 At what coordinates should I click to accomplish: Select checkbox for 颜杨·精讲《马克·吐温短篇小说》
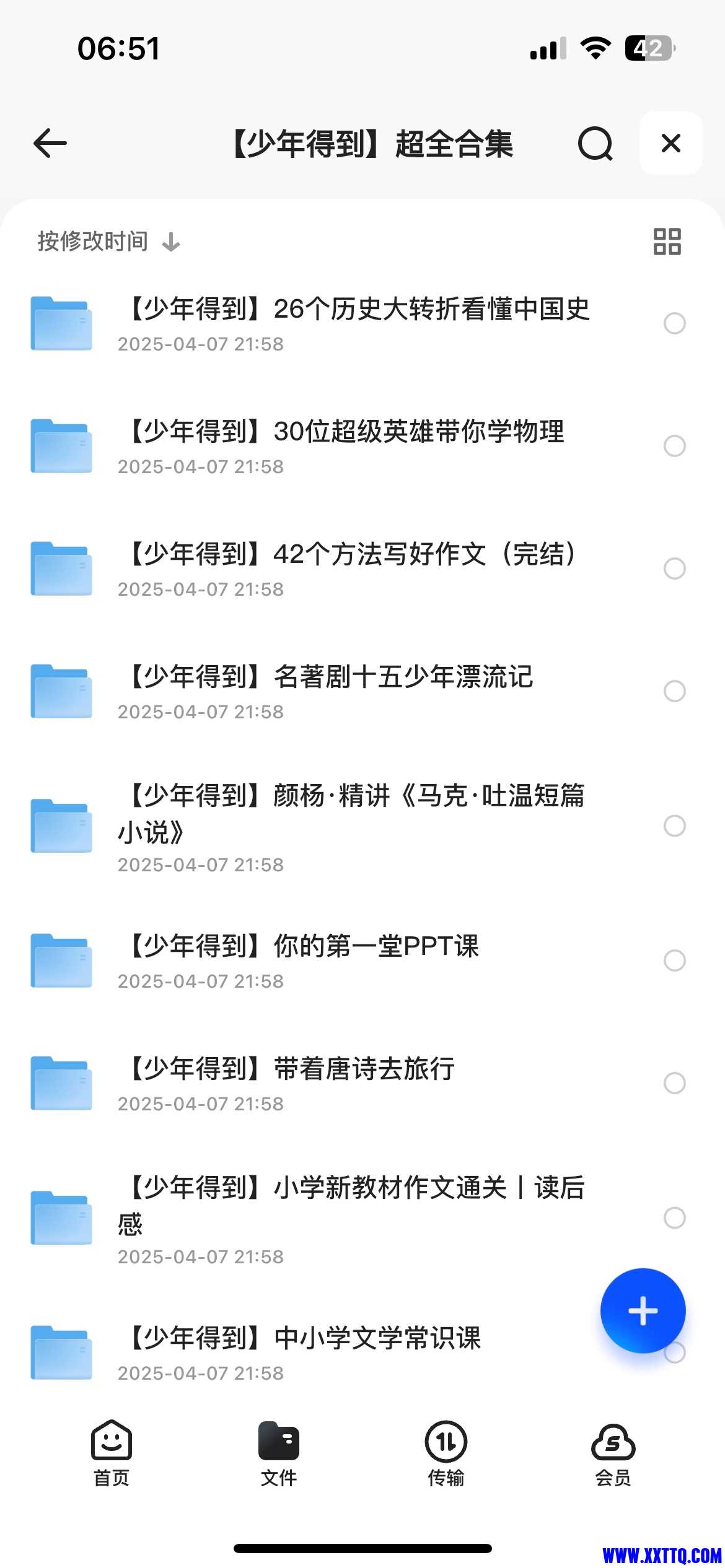coord(674,825)
